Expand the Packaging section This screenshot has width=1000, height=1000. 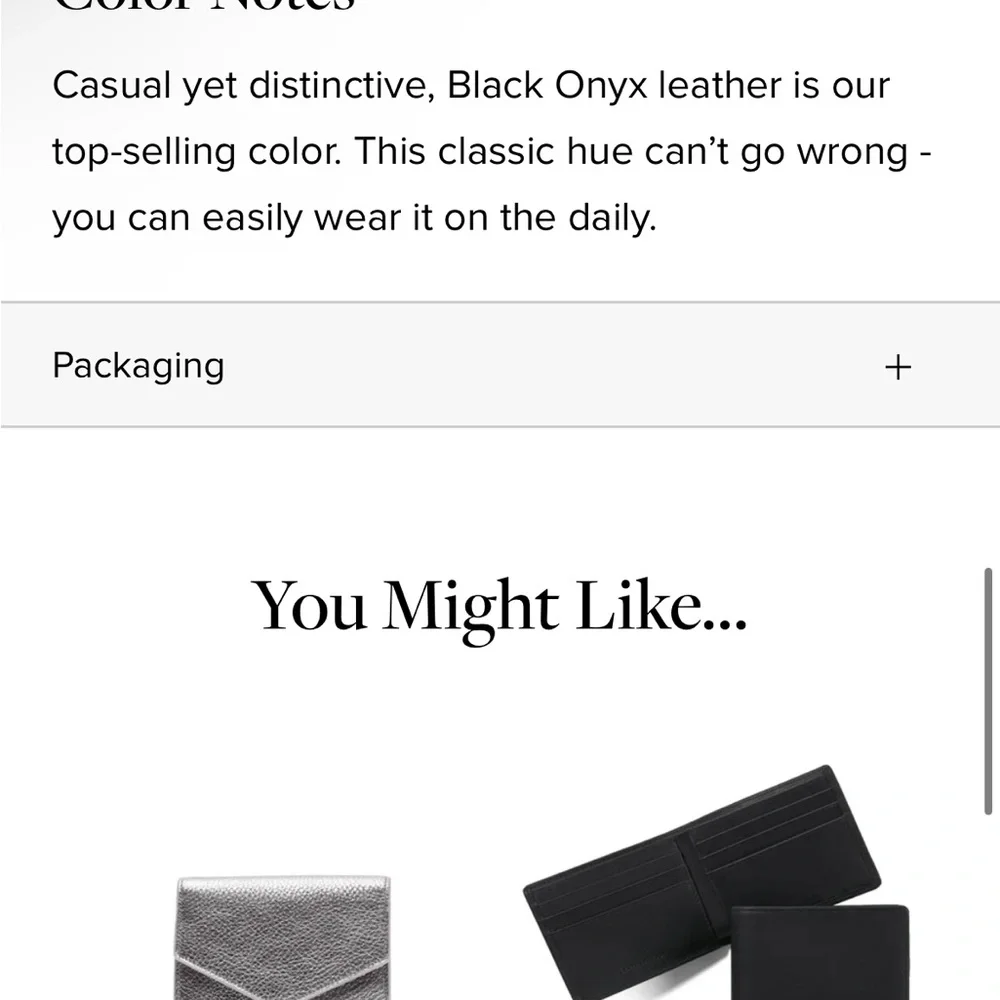pyautogui.click(x=898, y=367)
